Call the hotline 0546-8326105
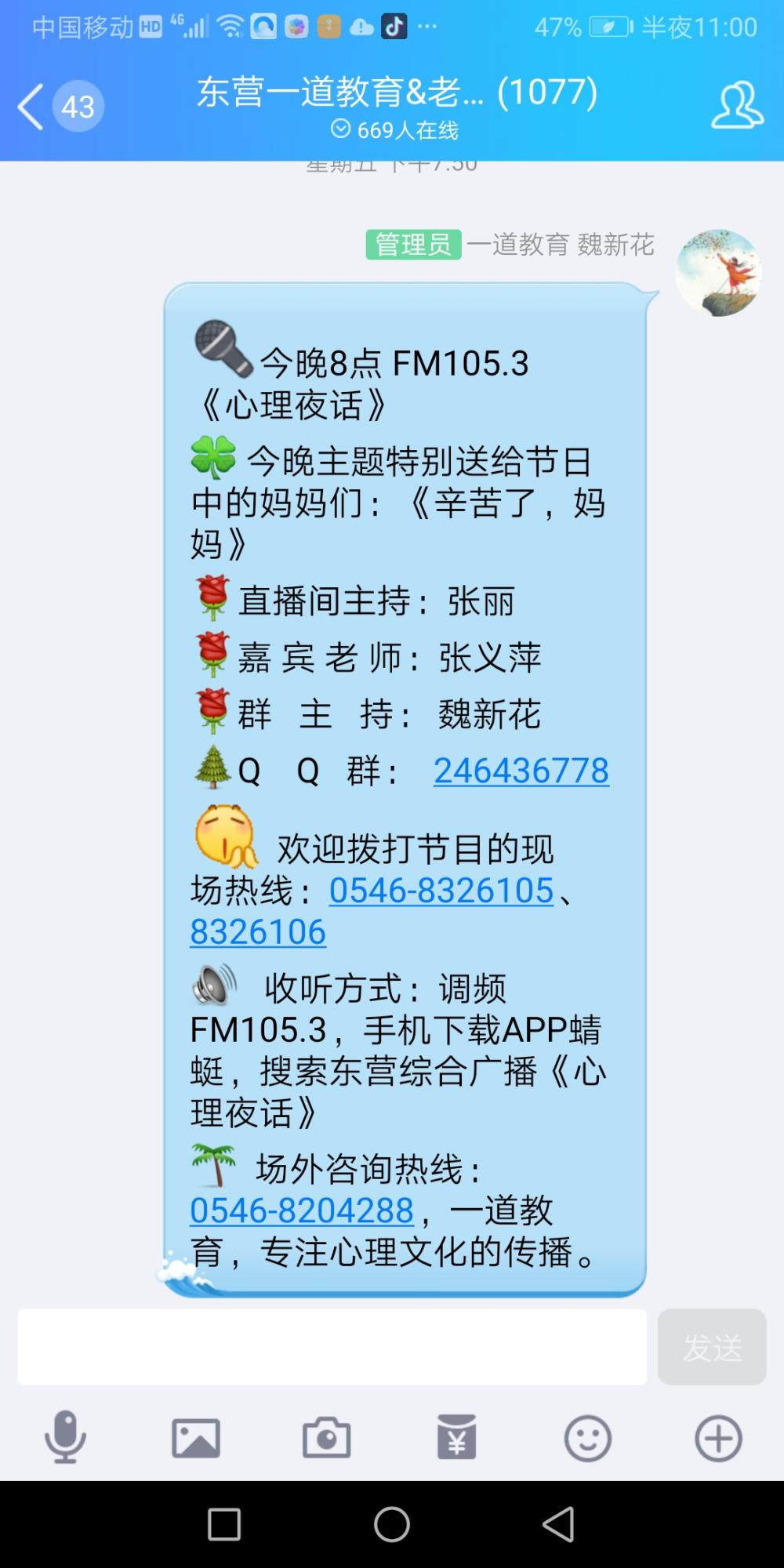This screenshot has width=784, height=1568. point(441,891)
